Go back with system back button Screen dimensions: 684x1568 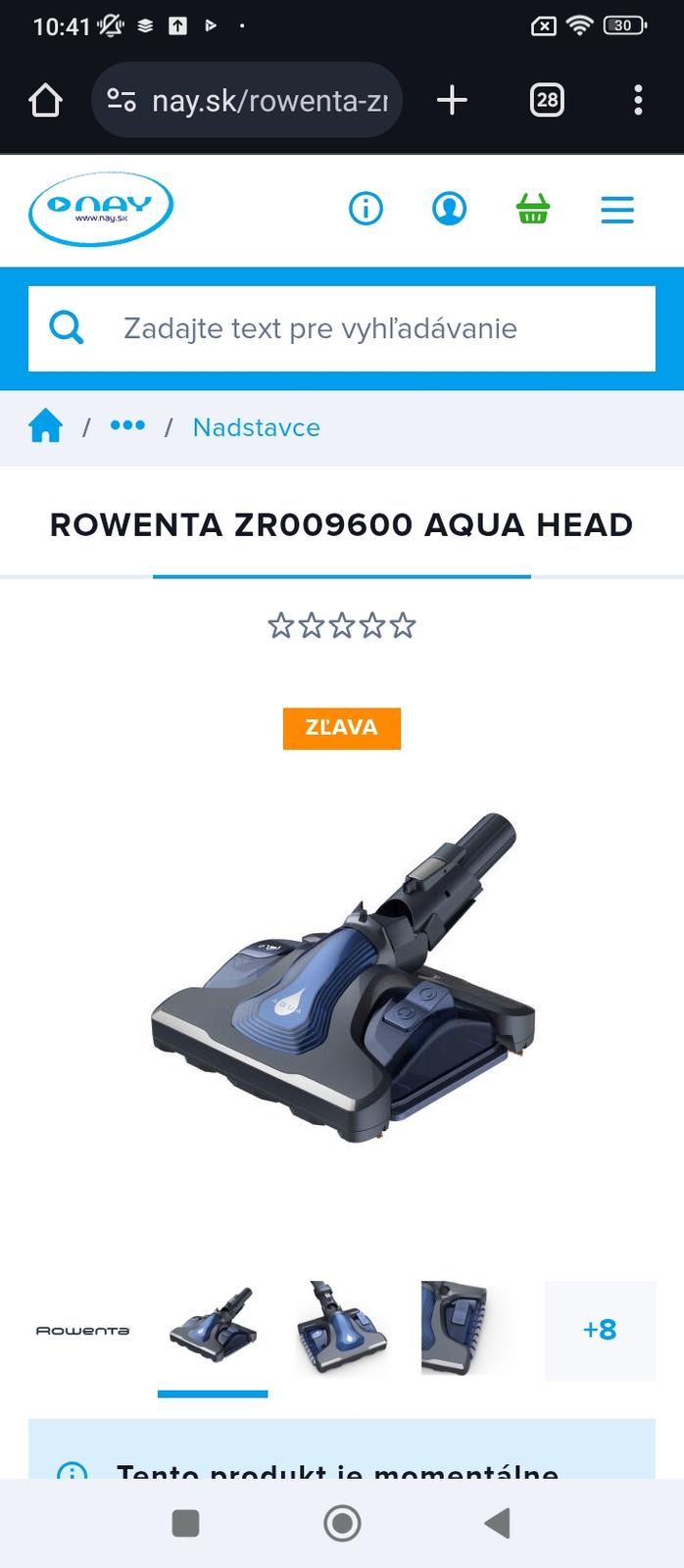(x=498, y=1523)
